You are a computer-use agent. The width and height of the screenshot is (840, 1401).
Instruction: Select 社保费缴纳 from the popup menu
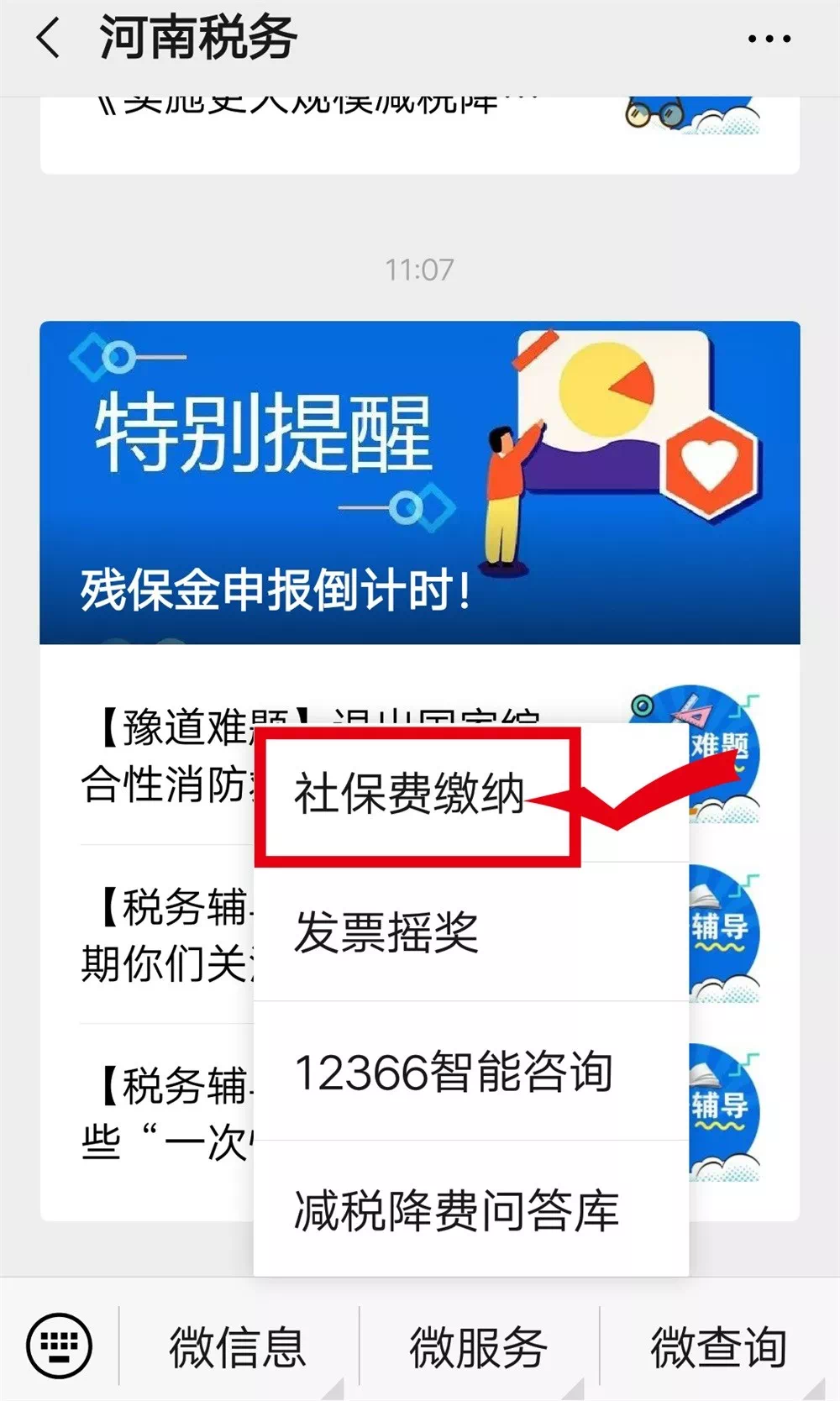(x=409, y=794)
